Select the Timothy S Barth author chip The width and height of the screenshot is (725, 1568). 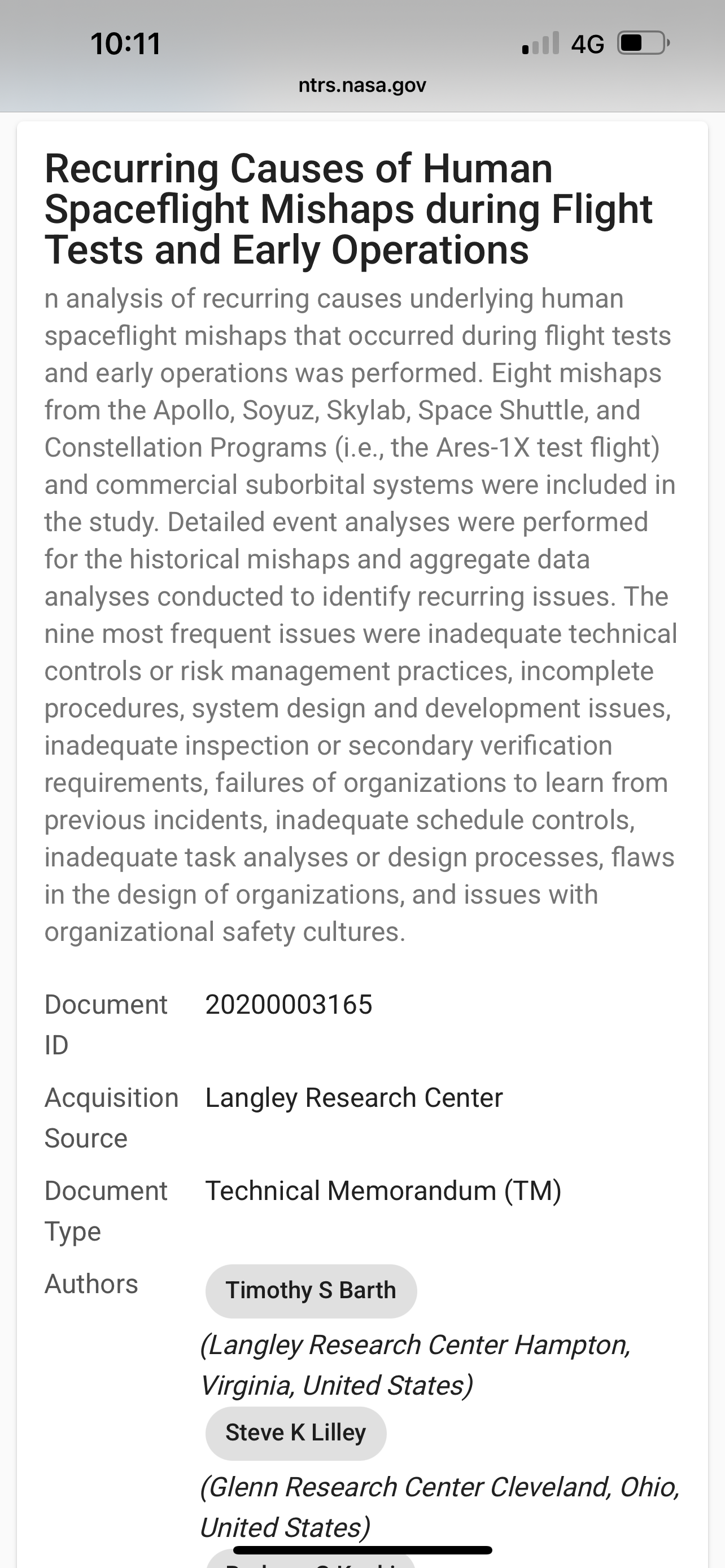point(311,1291)
